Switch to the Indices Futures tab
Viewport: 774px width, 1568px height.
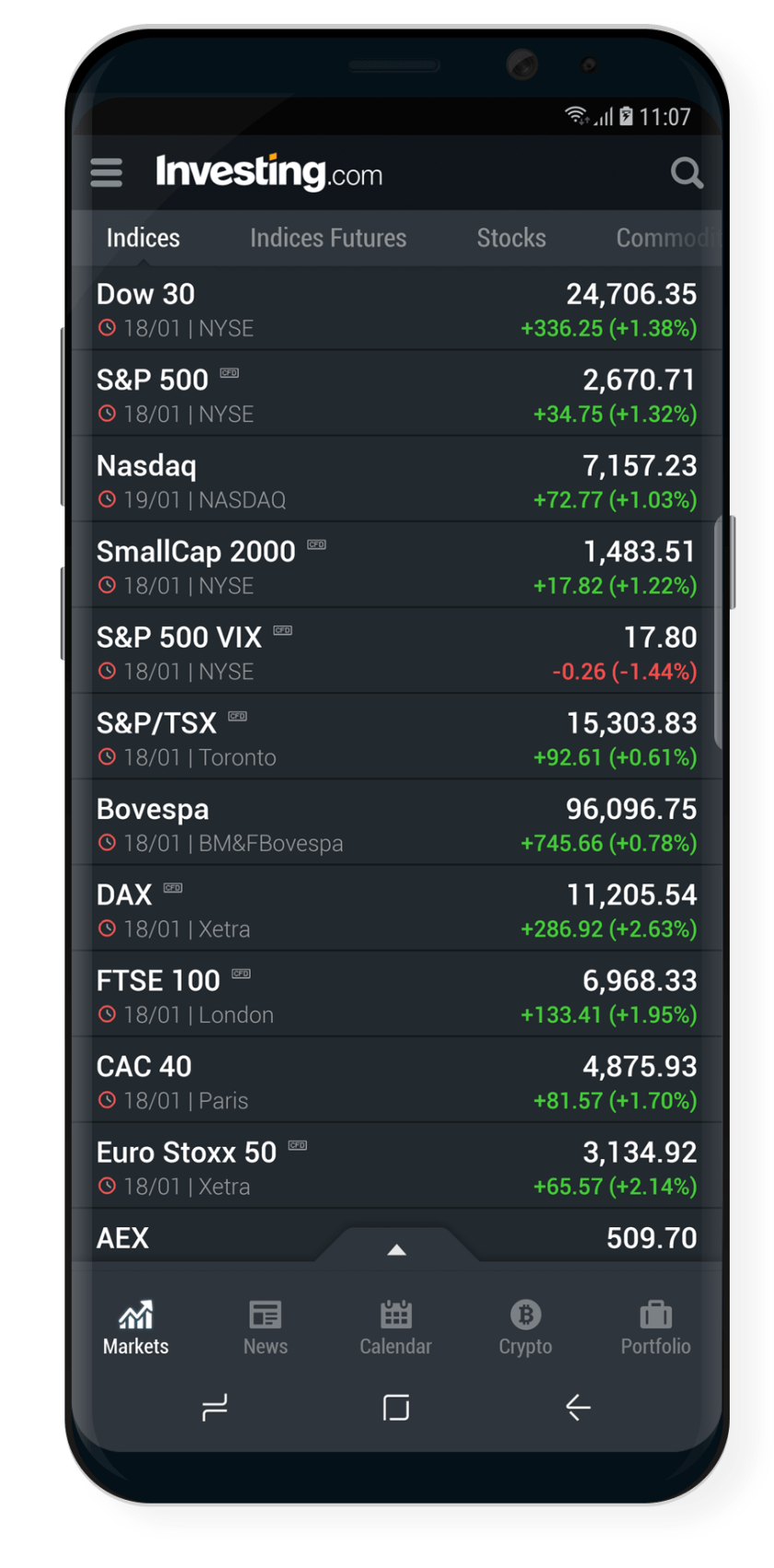click(328, 238)
